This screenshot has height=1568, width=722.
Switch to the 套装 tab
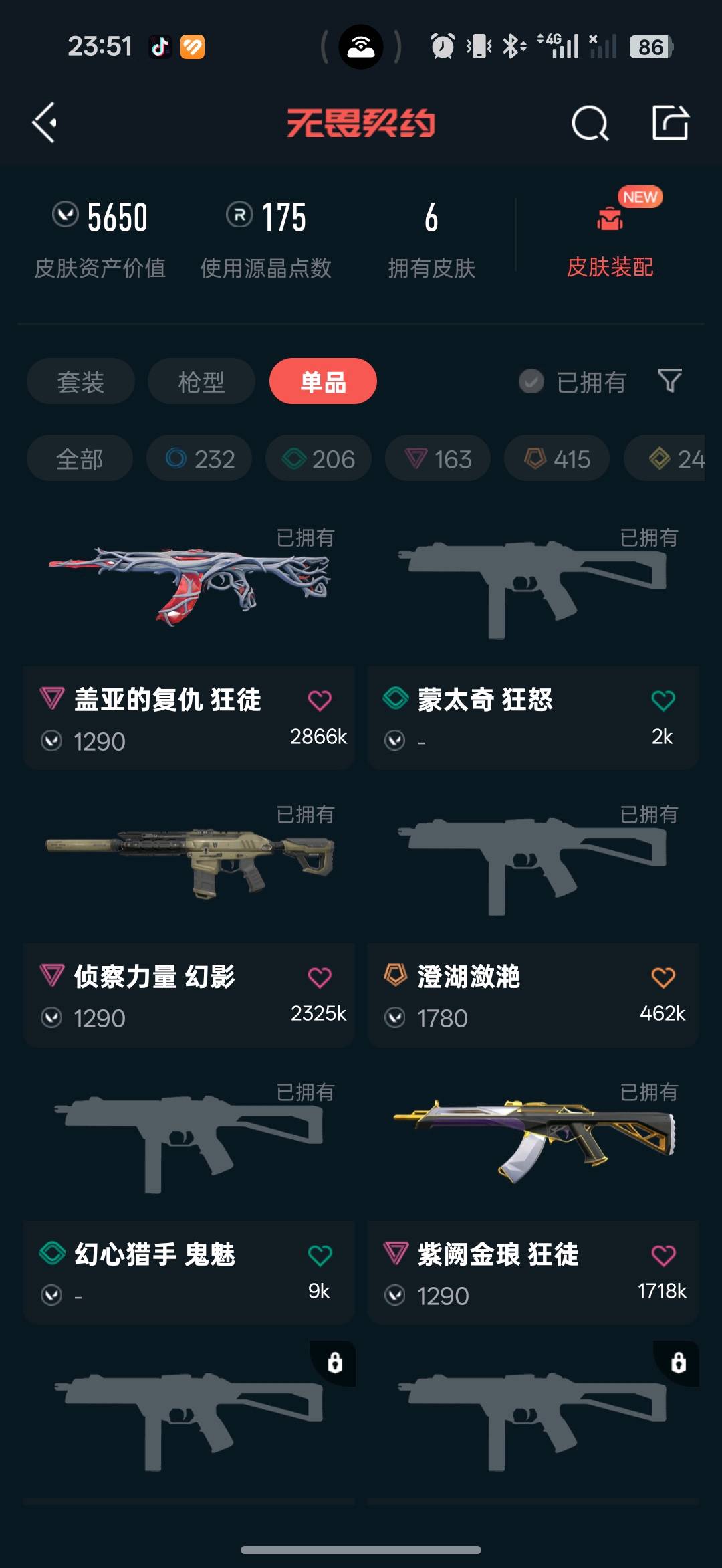pos(80,381)
